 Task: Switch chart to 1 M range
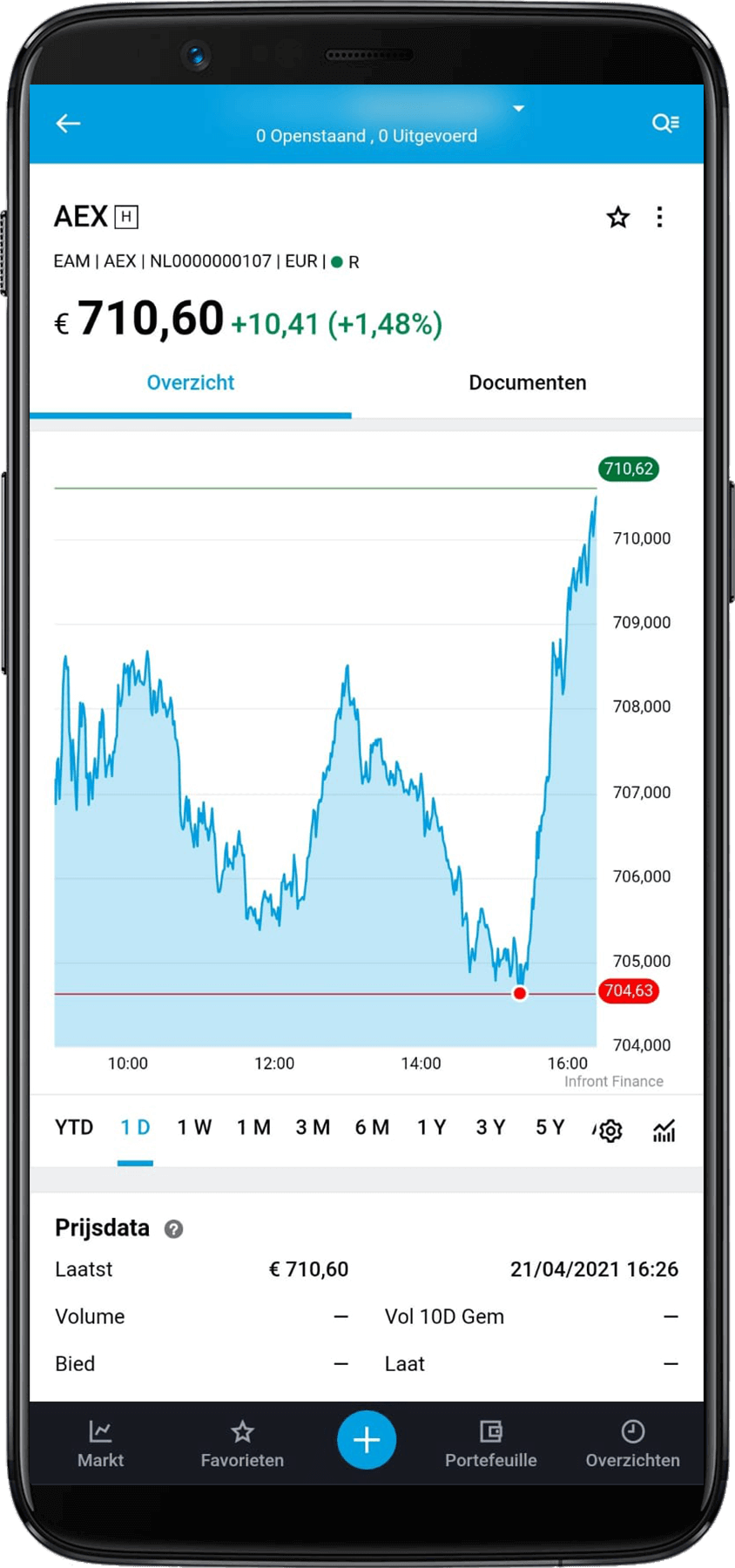[x=253, y=1127]
